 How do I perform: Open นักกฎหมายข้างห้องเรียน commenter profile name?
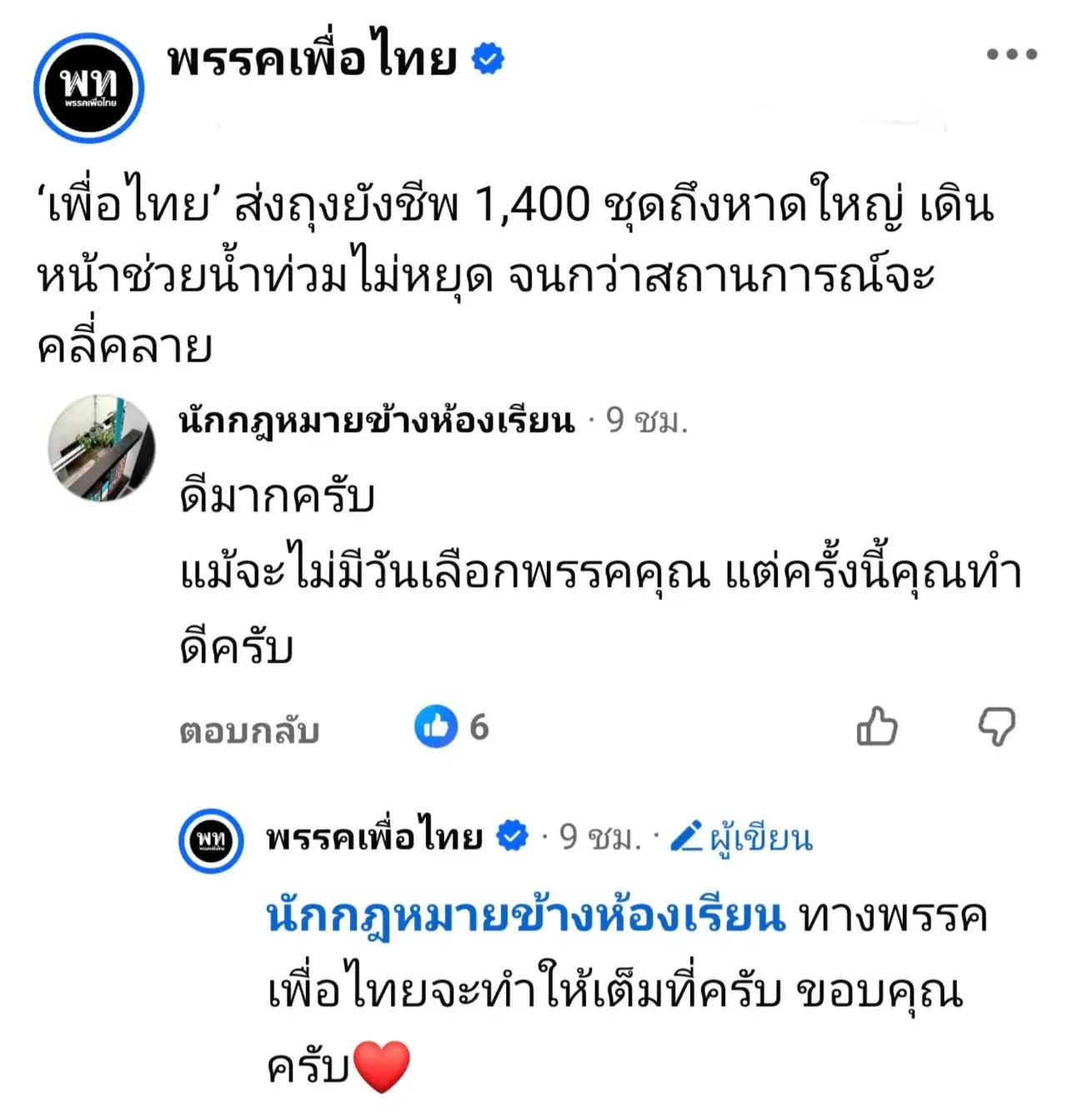pyautogui.click(x=377, y=421)
